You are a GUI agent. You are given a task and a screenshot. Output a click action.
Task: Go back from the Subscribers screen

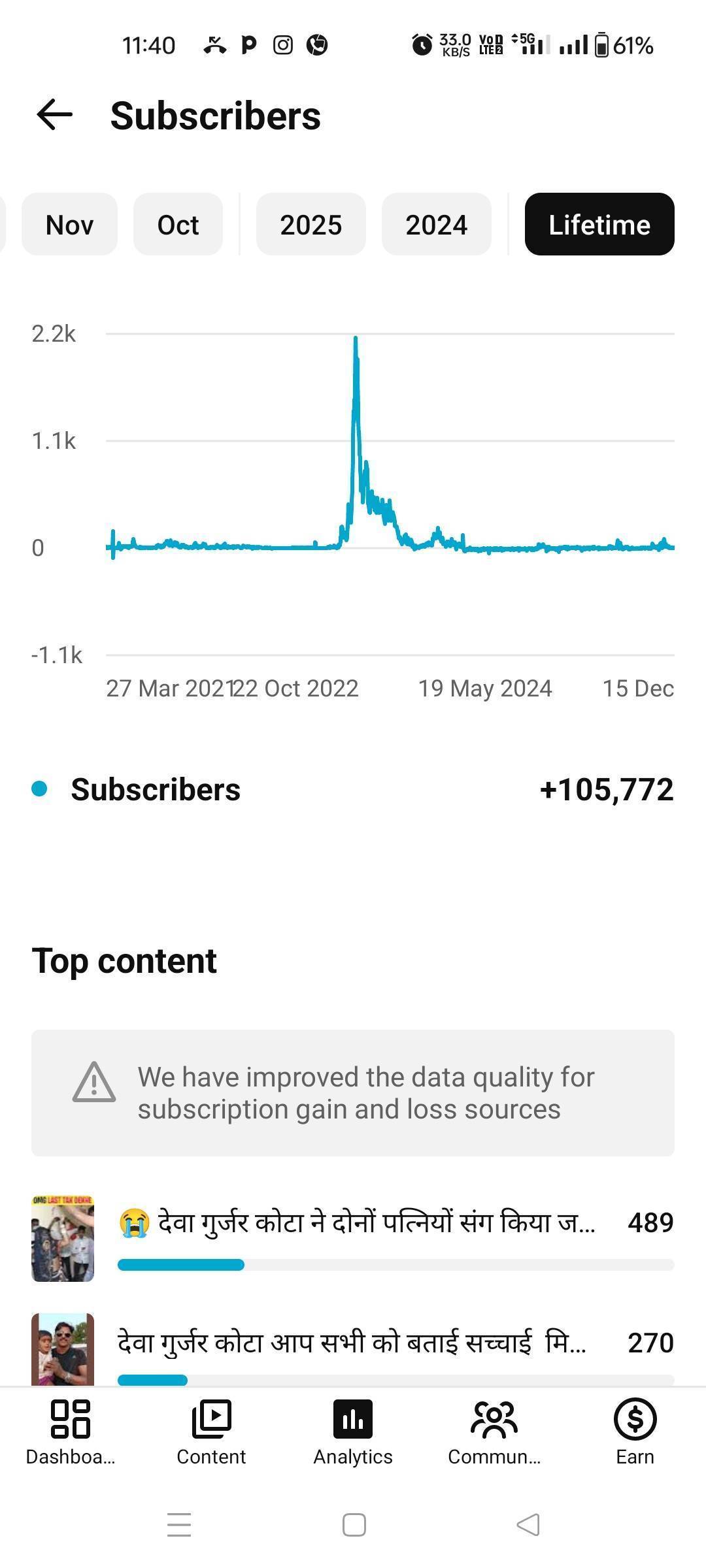[x=54, y=116]
